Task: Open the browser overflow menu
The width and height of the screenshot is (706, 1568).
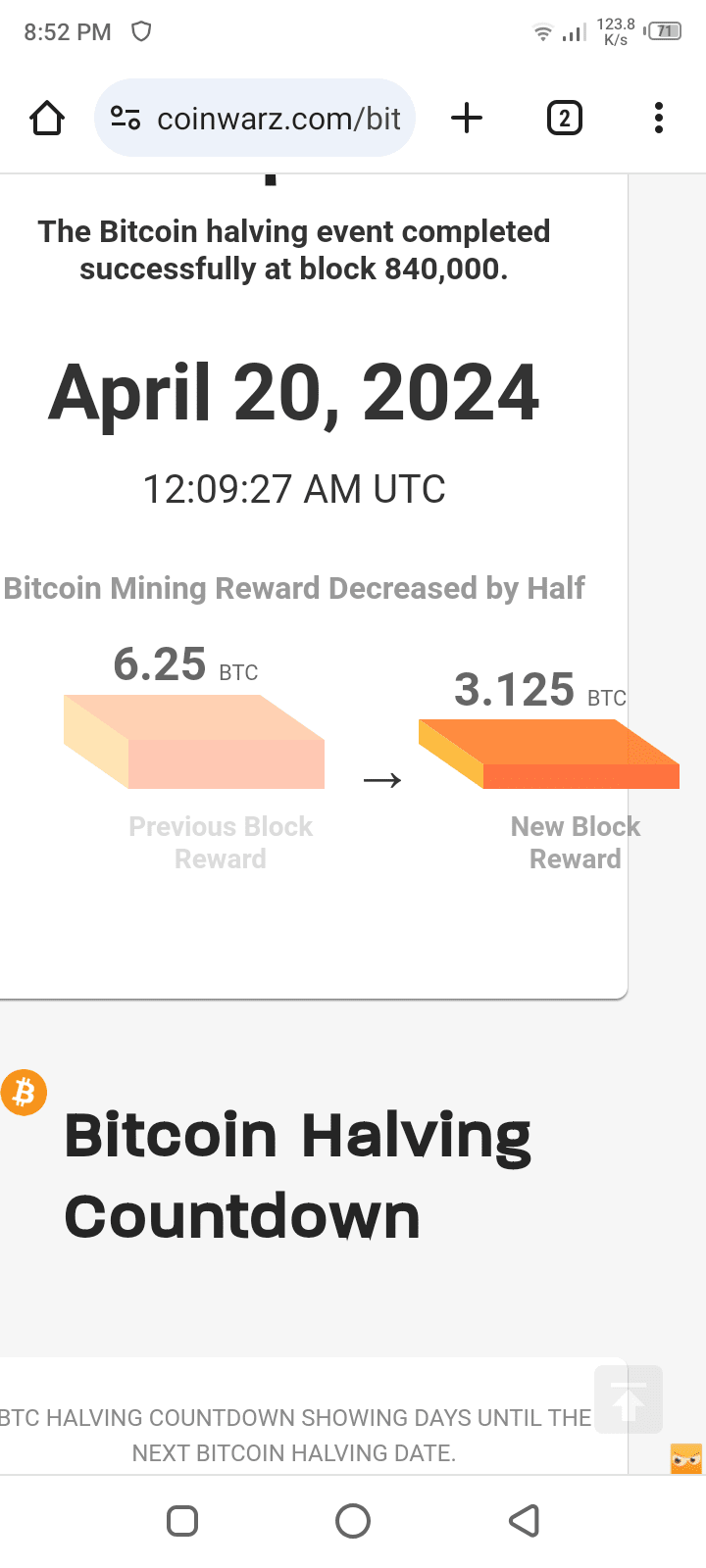Action: [658, 118]
